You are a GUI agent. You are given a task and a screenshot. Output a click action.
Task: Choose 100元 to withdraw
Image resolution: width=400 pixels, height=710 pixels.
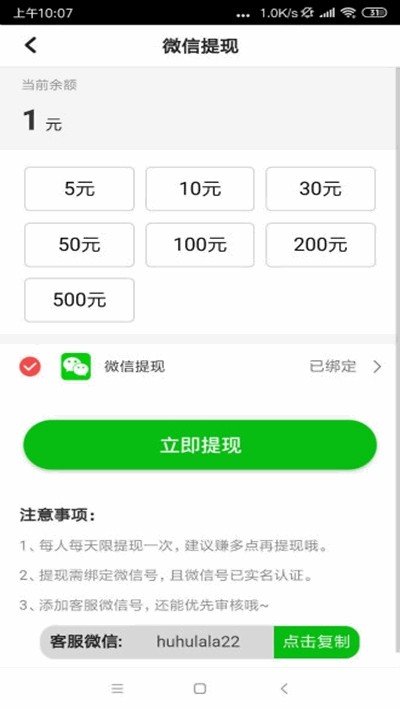pyautogui.click(x=200, y=245)
